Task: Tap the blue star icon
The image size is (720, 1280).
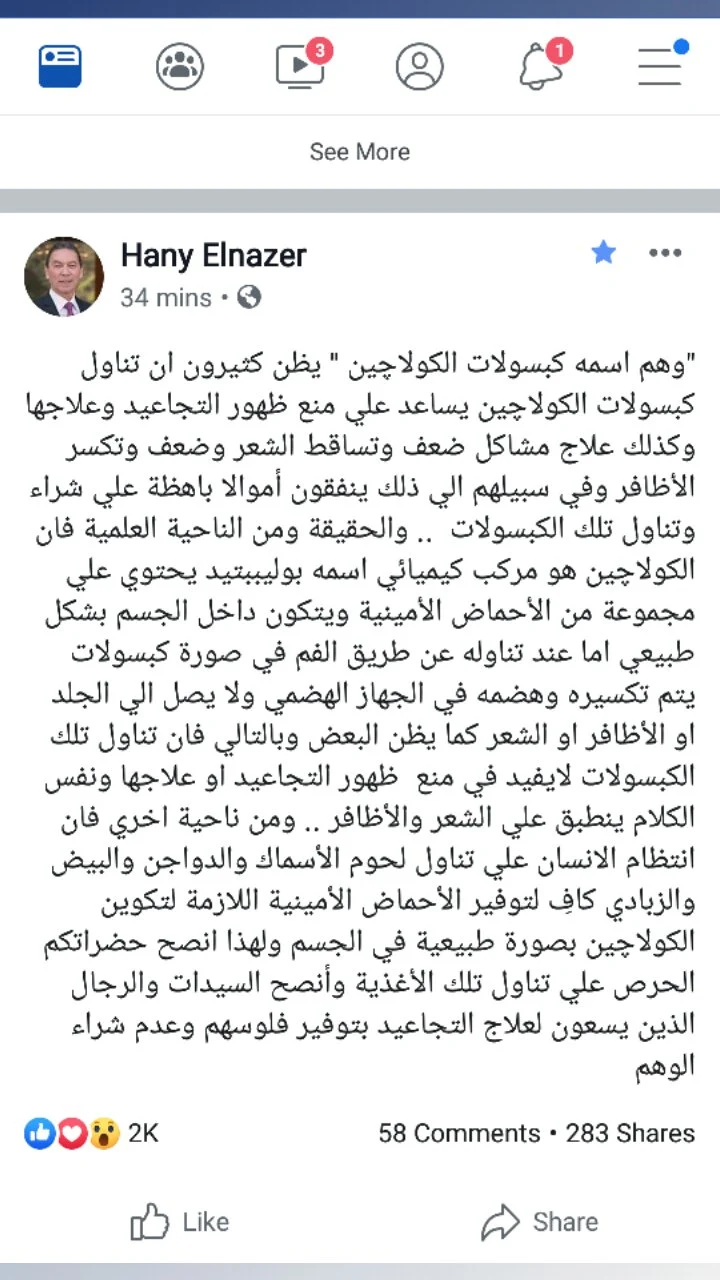Action: point(604,253)
